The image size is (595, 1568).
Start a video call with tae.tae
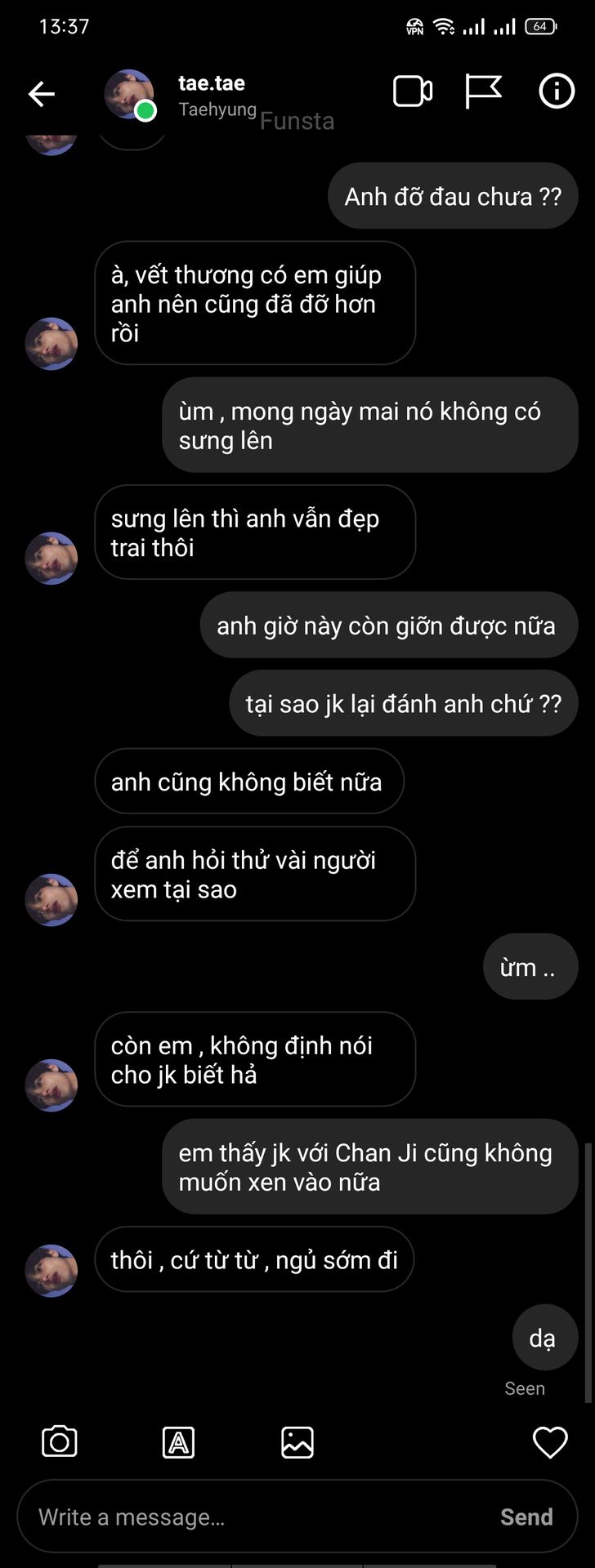tap(413, 91)
